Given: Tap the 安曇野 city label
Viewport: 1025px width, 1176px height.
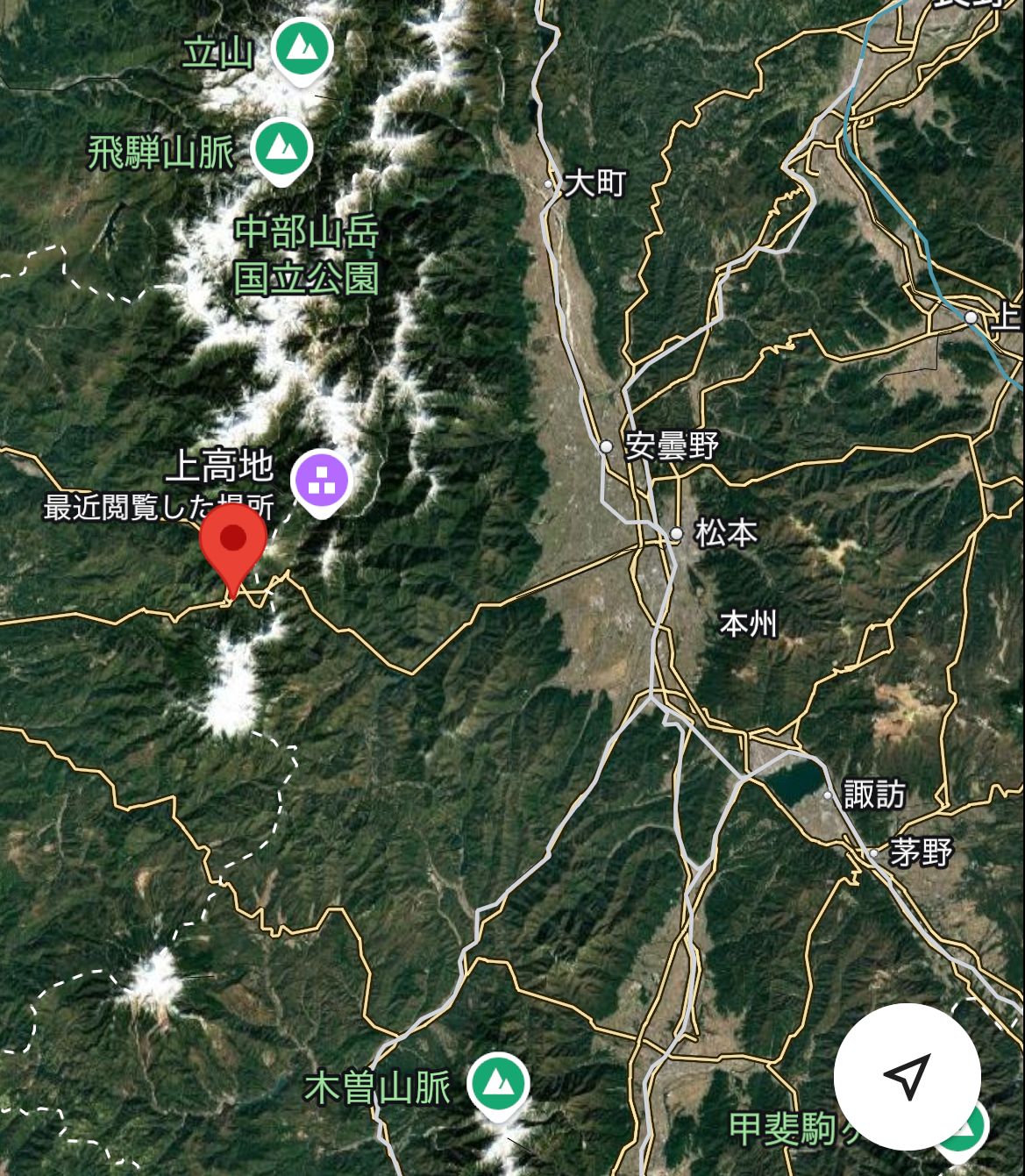Looking at the screenshot, I should (x=671, y=445).
